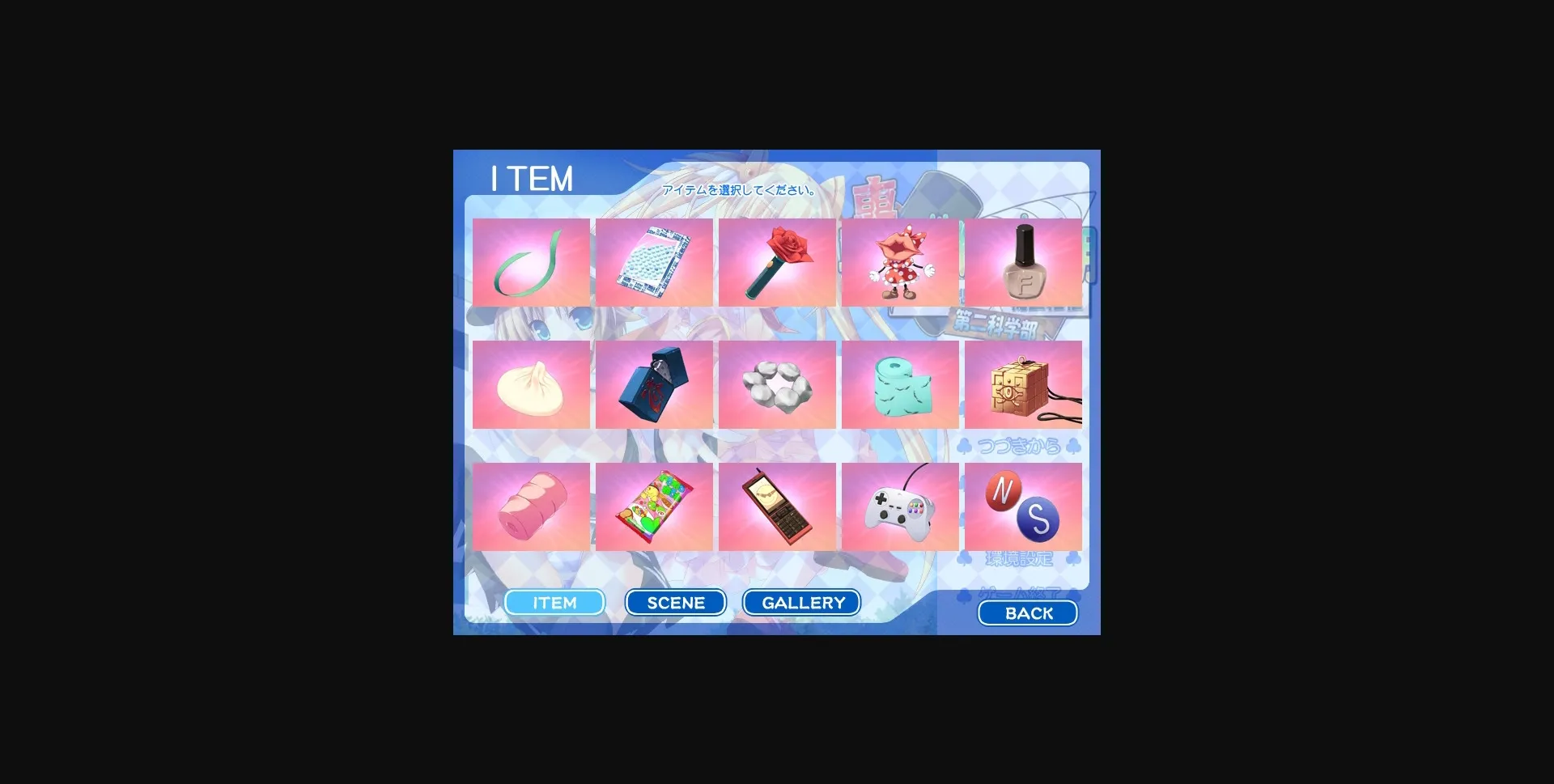Open the nail polish bottle item

point(1023,262)
